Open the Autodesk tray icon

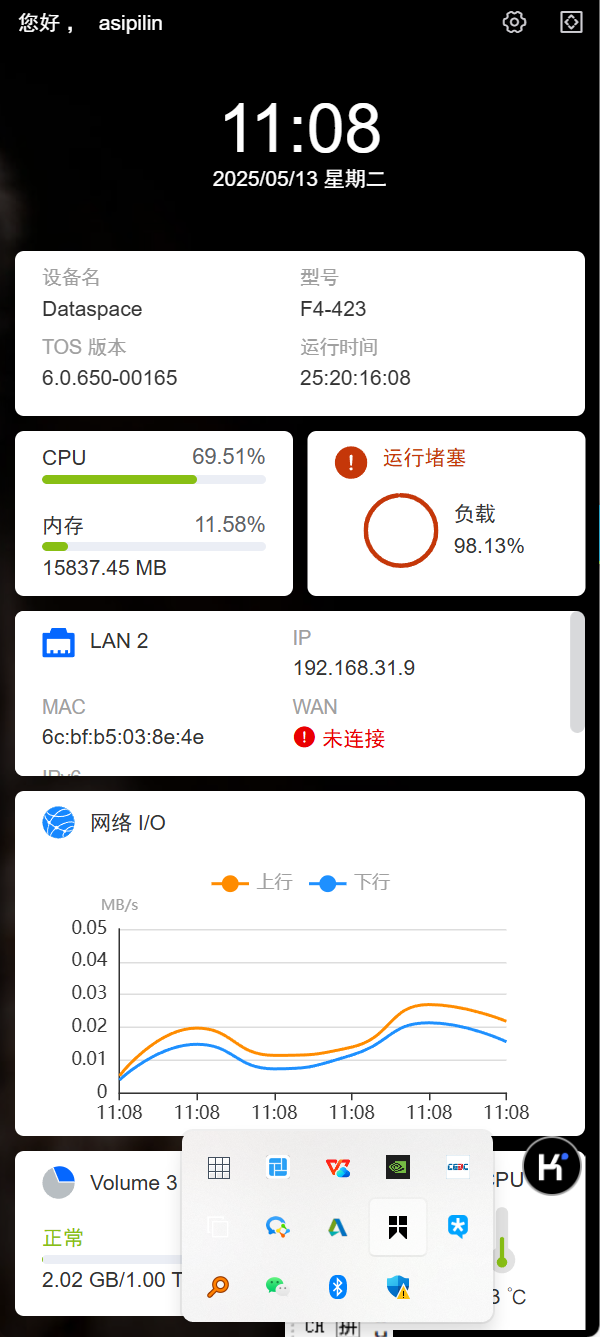338,1227
